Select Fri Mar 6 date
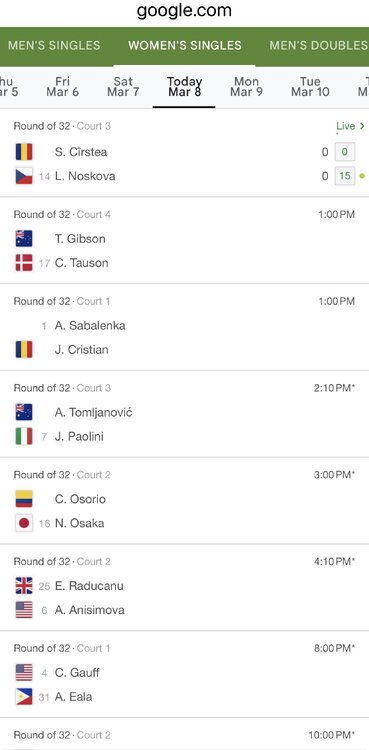This screenshot has height=750, width=369. pyautogui.click(x=63, y=87)
